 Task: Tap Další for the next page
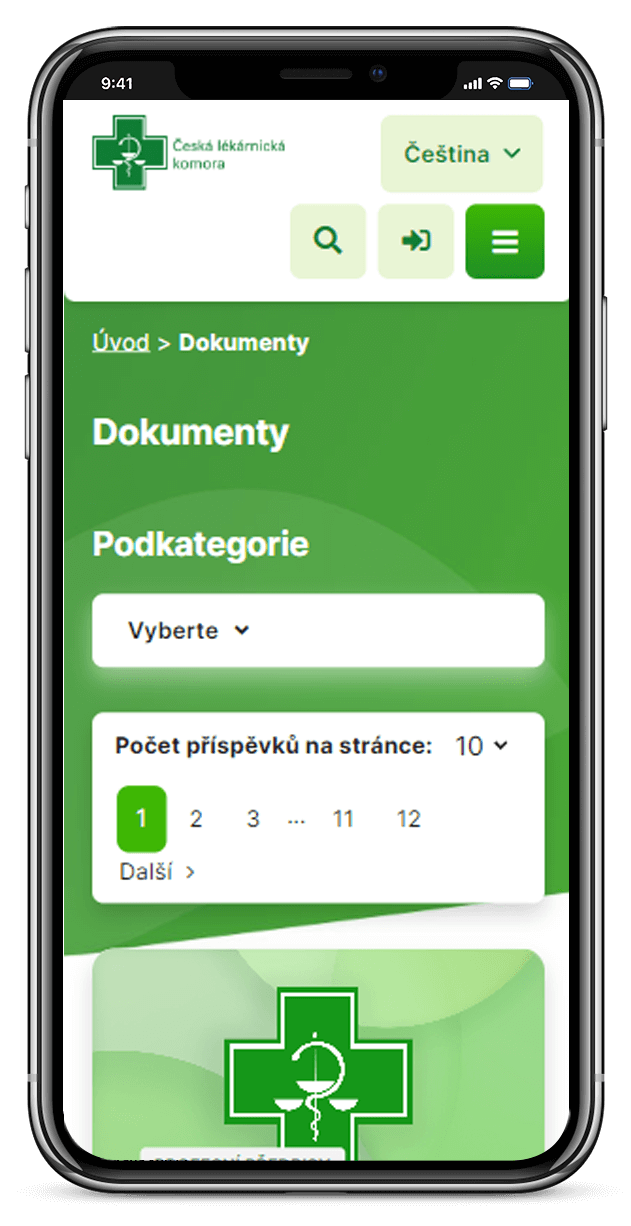pyautogui.click(x=157, y=872)
